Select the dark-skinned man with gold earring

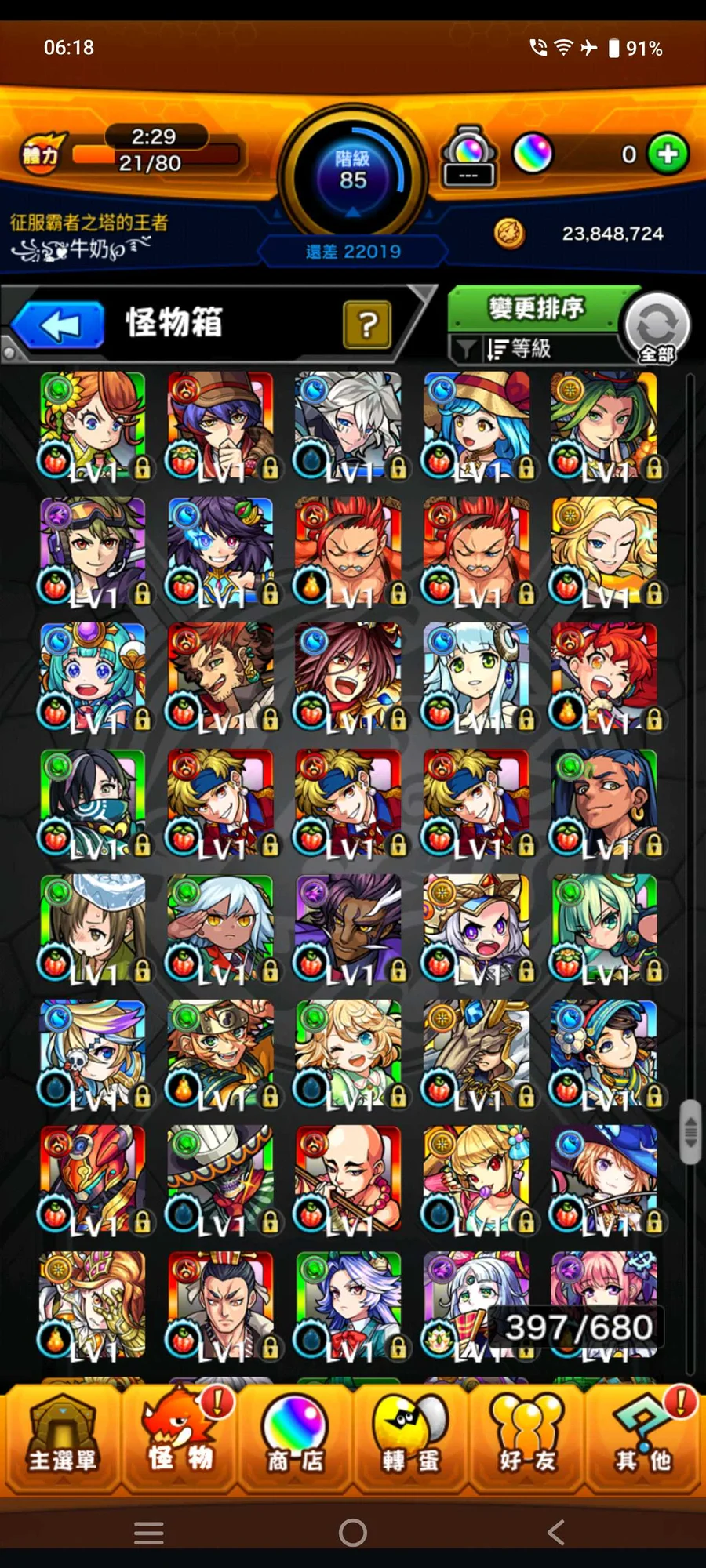click(604, 801)
